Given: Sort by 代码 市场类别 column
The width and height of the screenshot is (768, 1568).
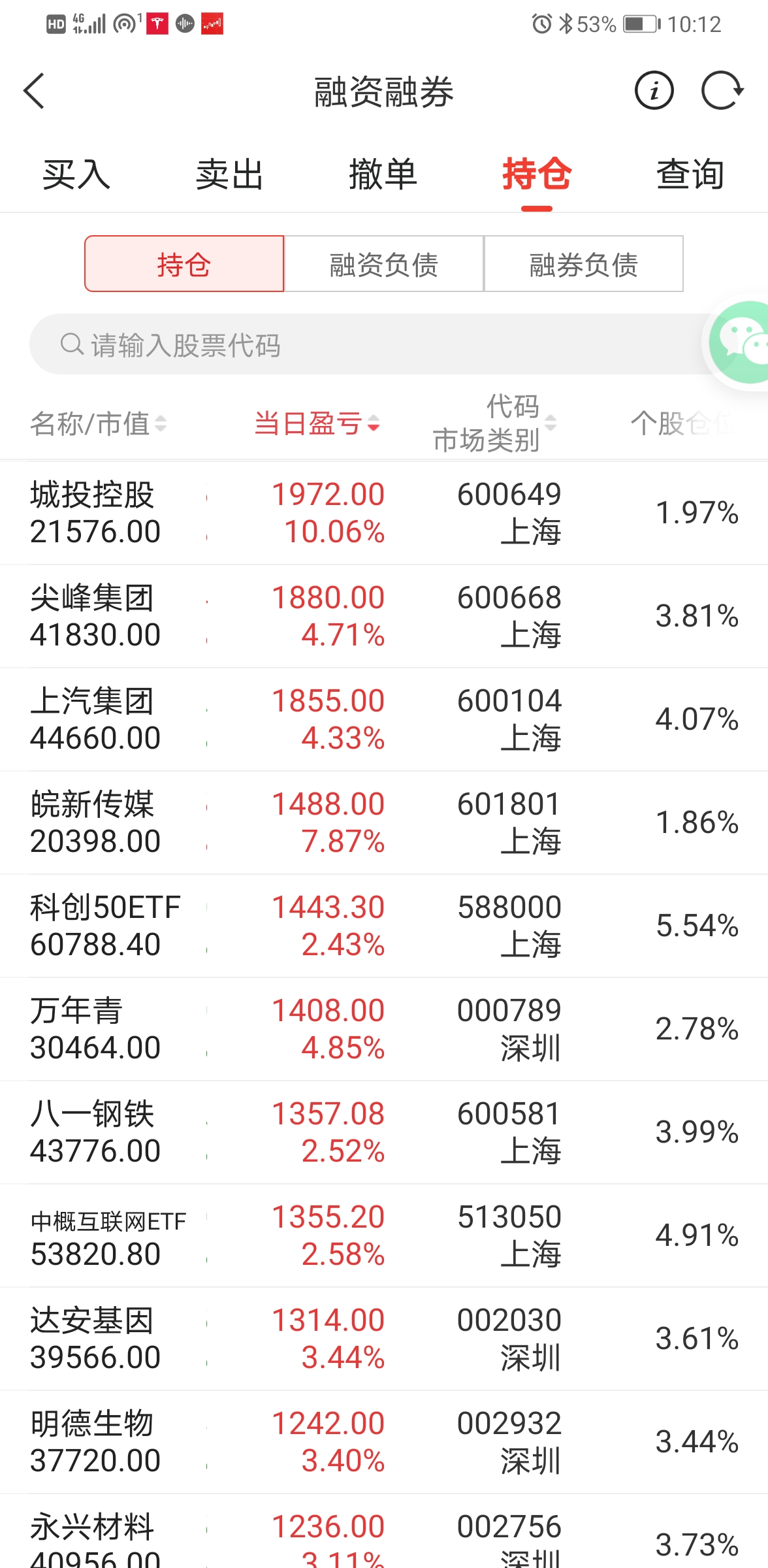Looking at the screenshot, I should click(494, 423).
